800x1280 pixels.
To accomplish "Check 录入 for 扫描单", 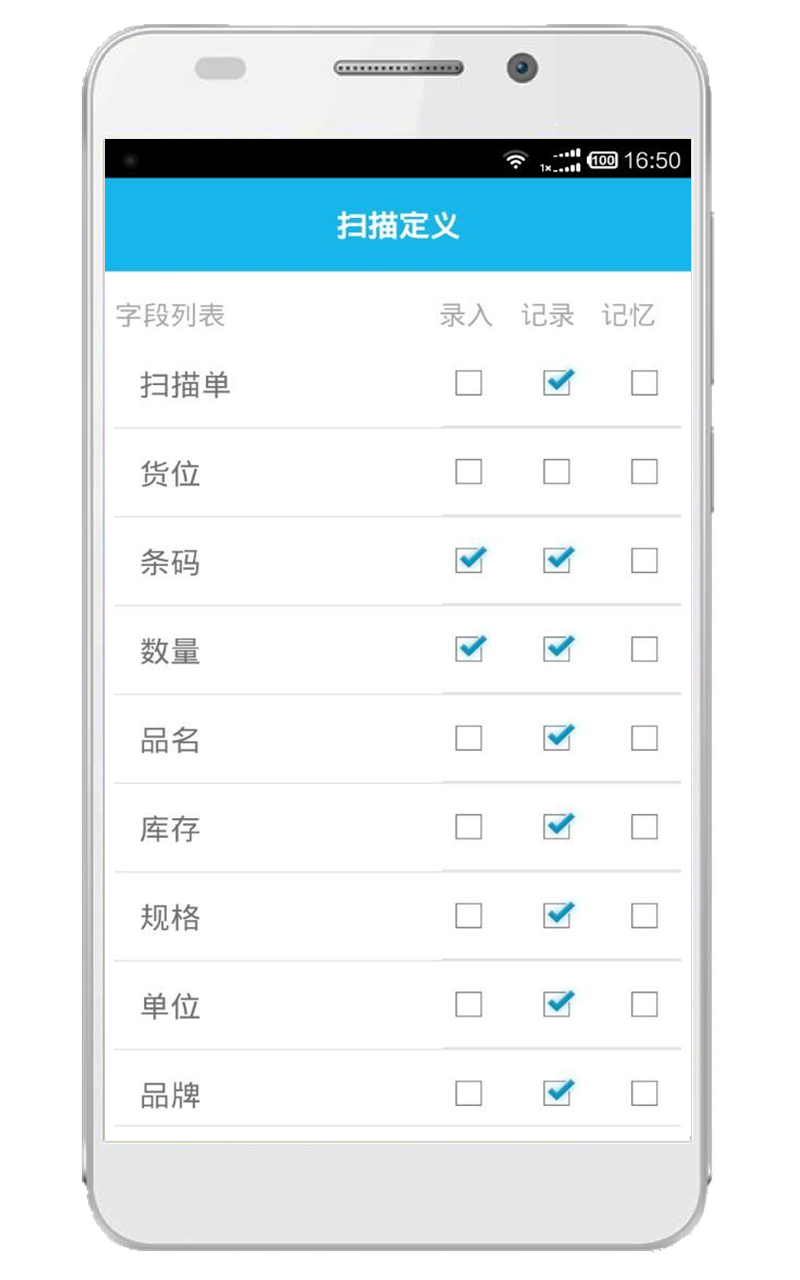I will 468,383.
